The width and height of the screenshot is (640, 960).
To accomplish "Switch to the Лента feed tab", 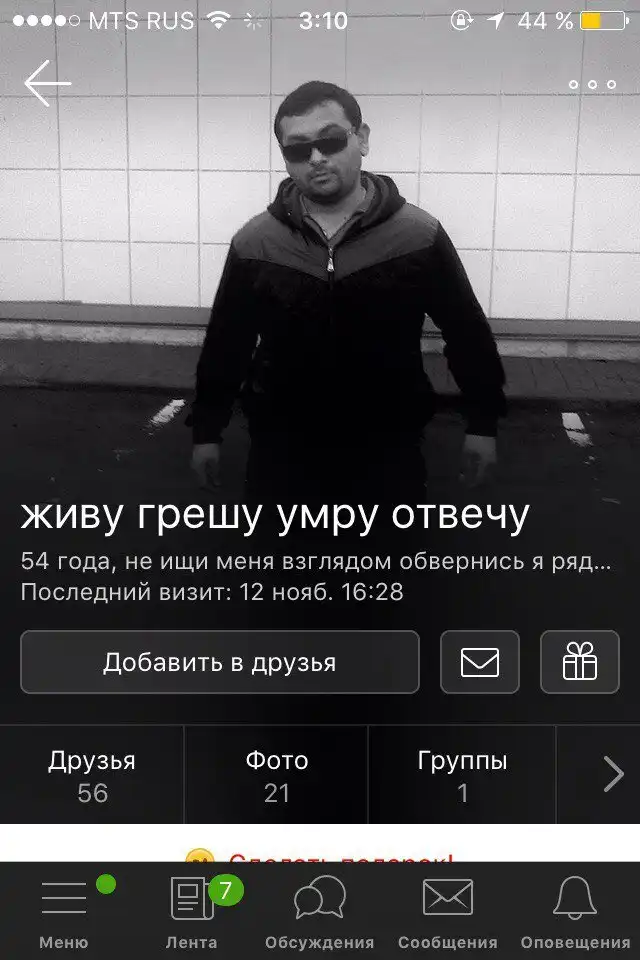I will coord(192,911).
